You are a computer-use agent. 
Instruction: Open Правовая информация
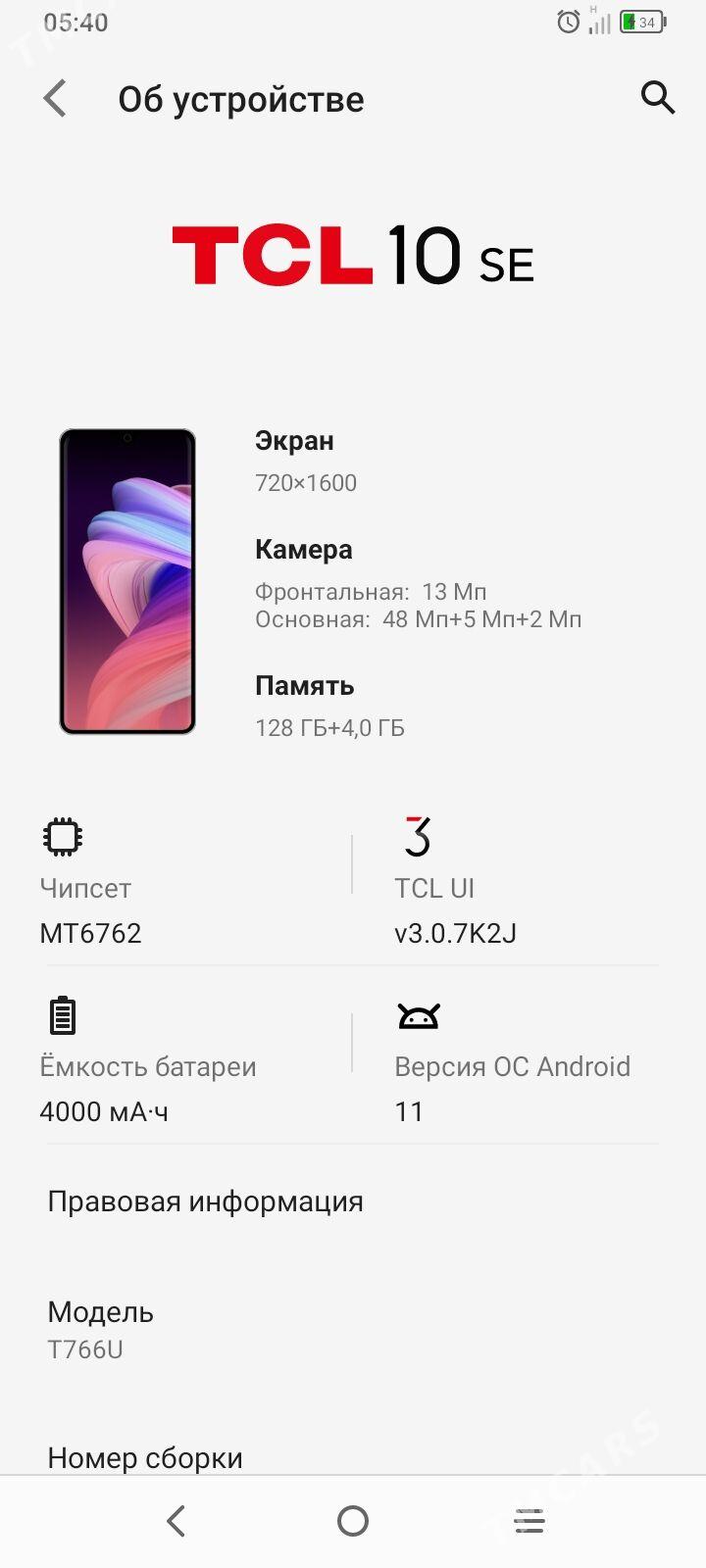(205, 1201)
